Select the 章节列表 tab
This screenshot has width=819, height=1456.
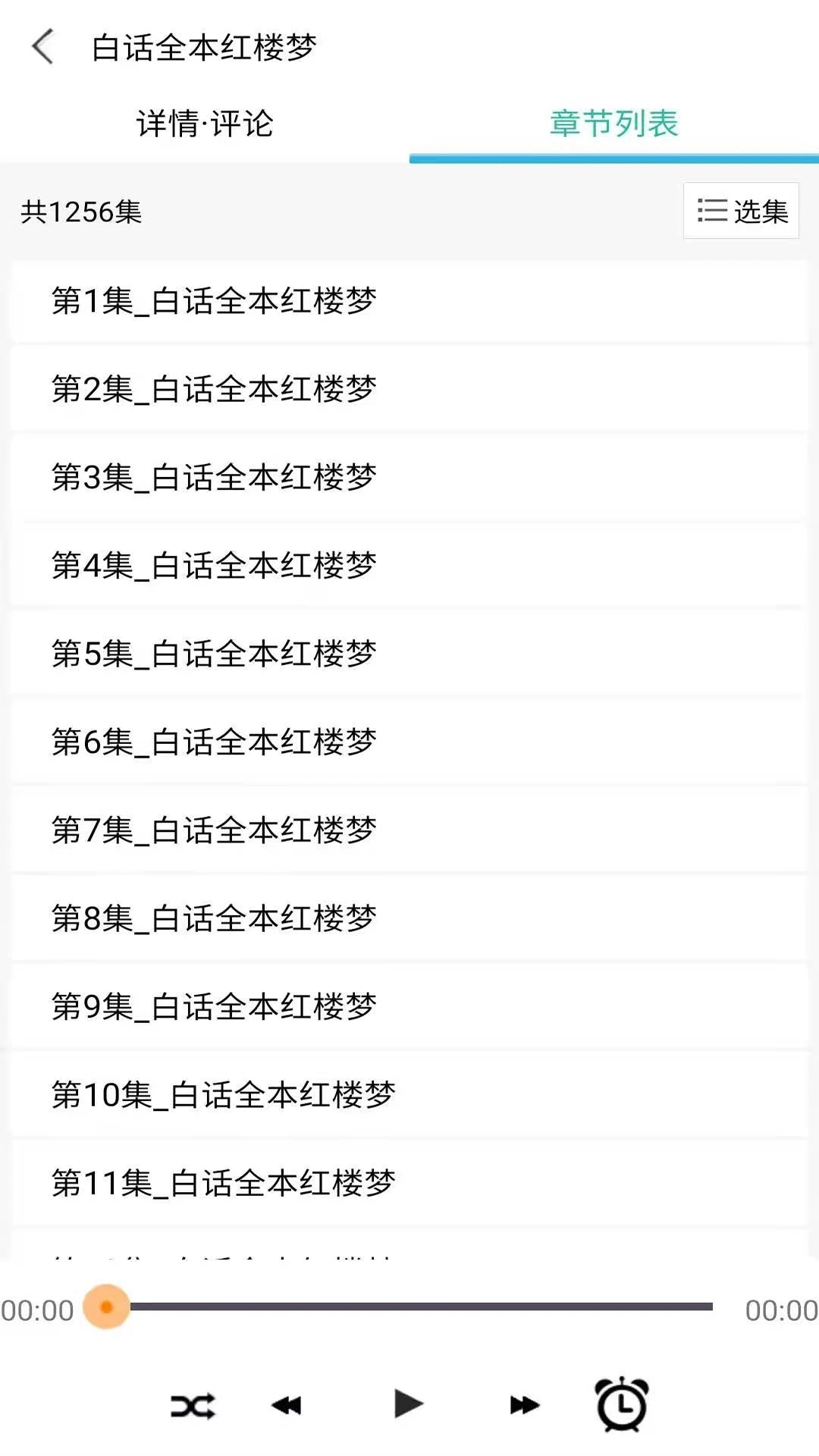pyautogui.click(x=614, y=123)
